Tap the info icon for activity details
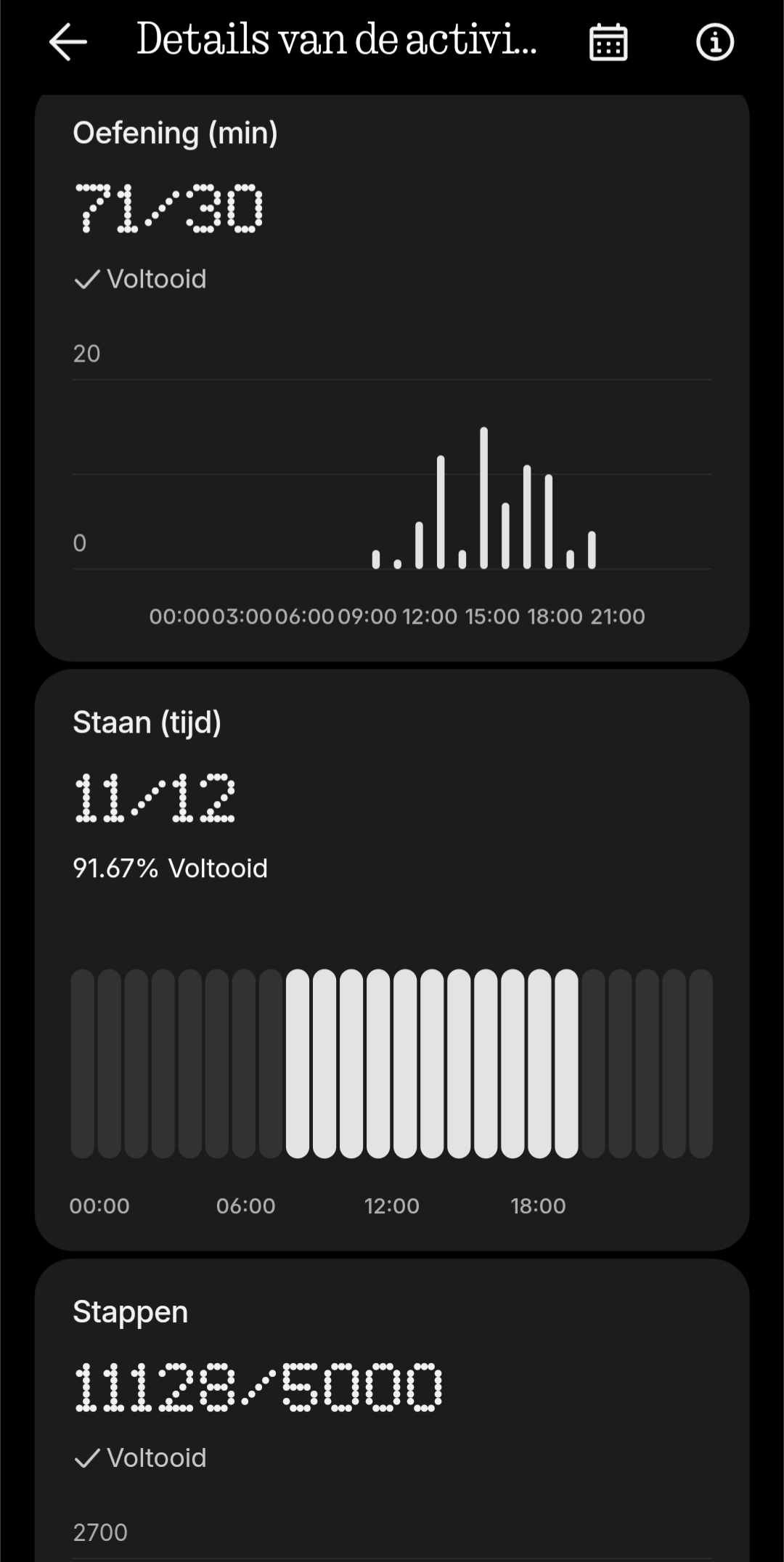This screenshot has width=784, height=1562. pyautogui.click(x=714, y=42)
